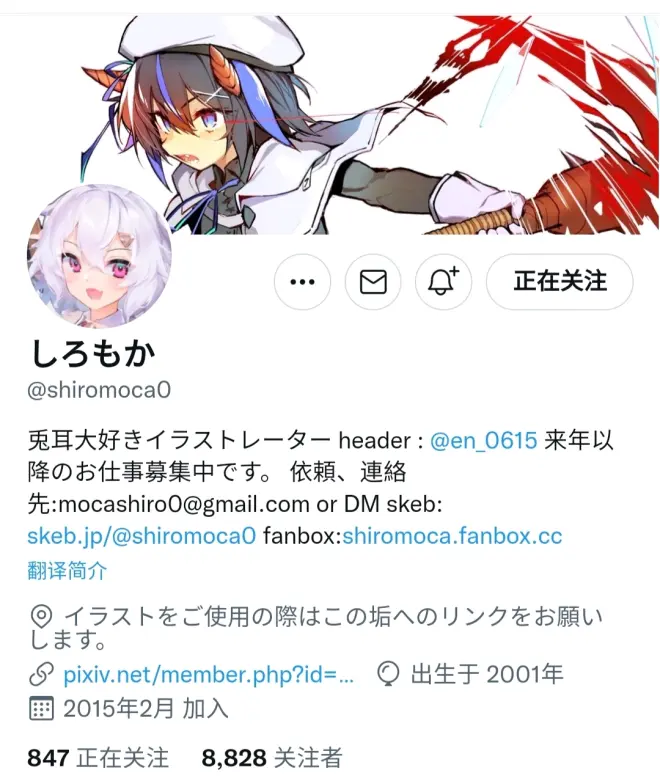The width and height of the screenshot is (660, 784).
Task: Turn on notifications with the bell icon
Action: coord(443,282)
